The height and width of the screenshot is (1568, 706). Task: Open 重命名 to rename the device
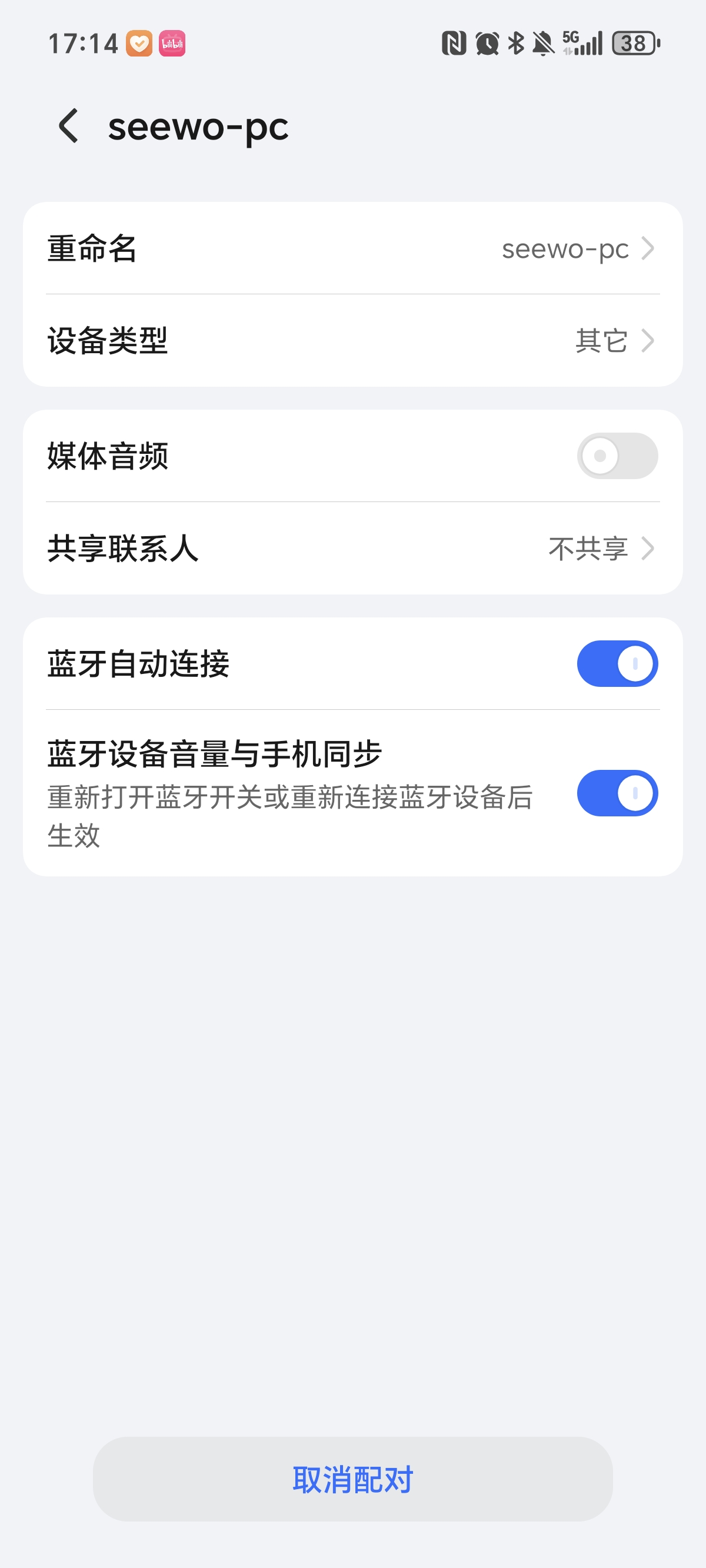[353, 248]
